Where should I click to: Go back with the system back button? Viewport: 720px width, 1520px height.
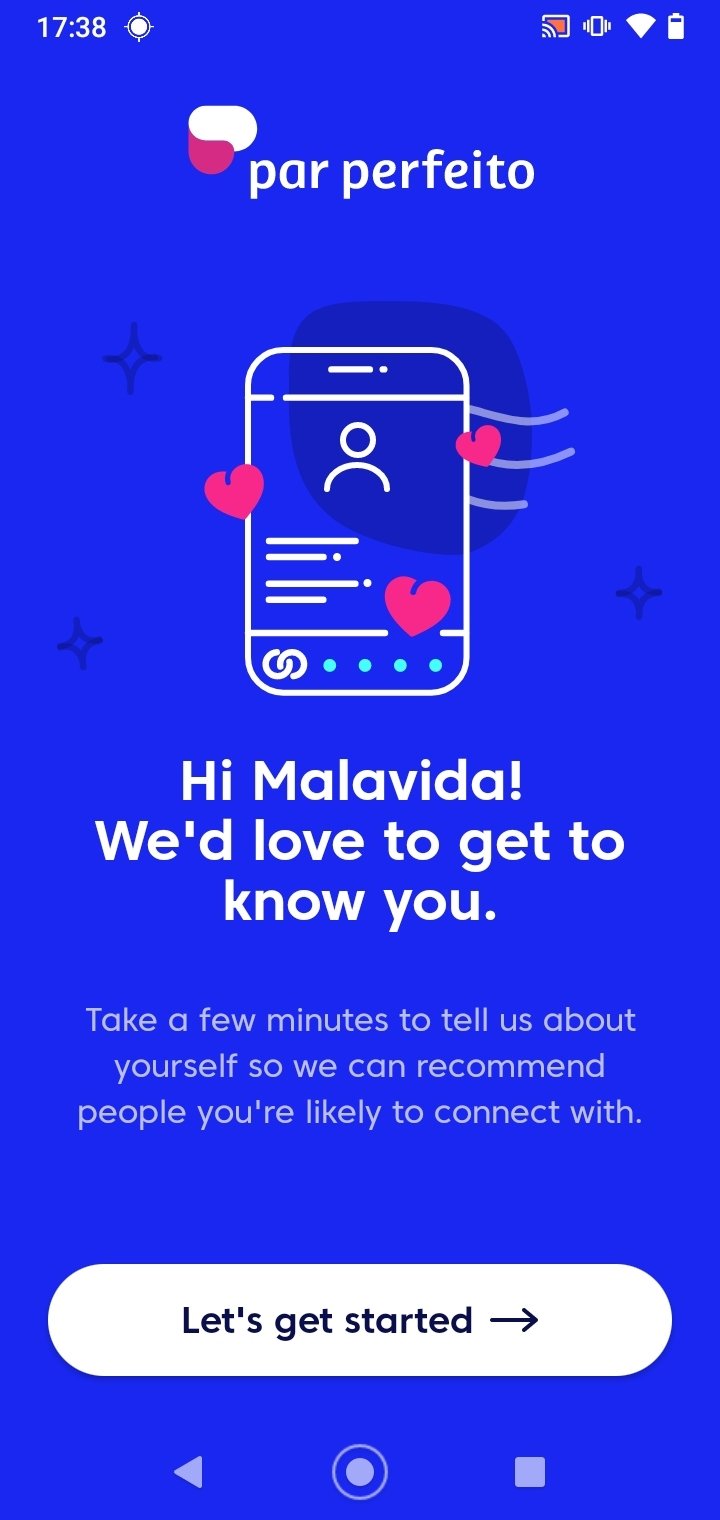(x=188, y=1472)
